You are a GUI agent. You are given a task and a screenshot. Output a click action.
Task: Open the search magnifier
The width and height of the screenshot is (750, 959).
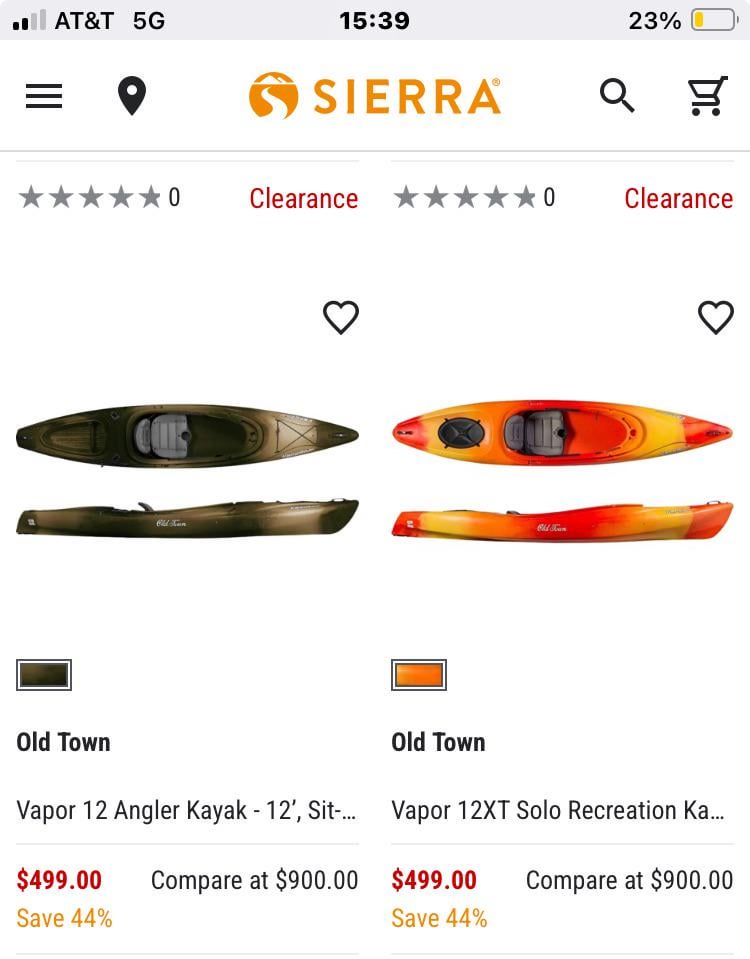point(617,96)
